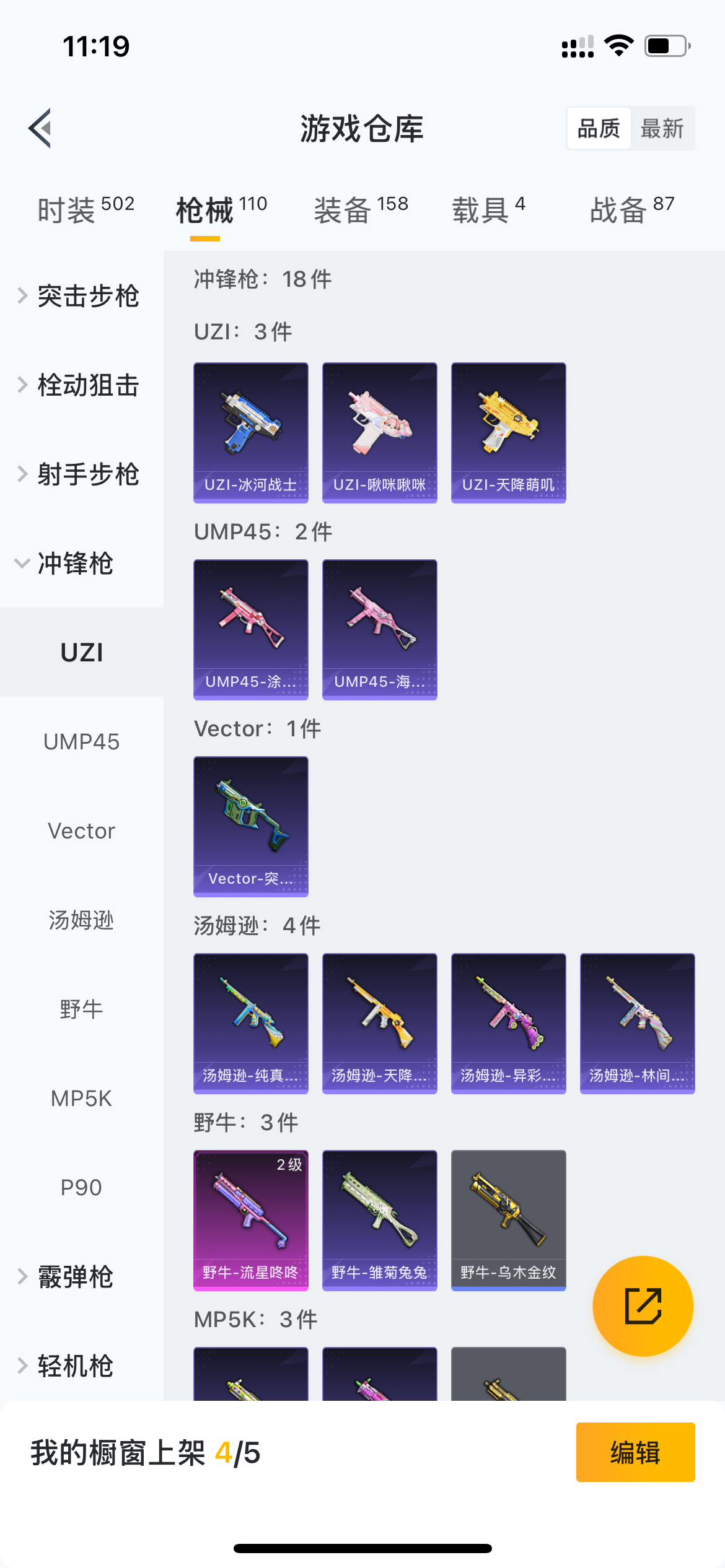Go back using the top-left arrow
The width and height of the screenshot is (725, 1568).
click(x=40, y=128)
